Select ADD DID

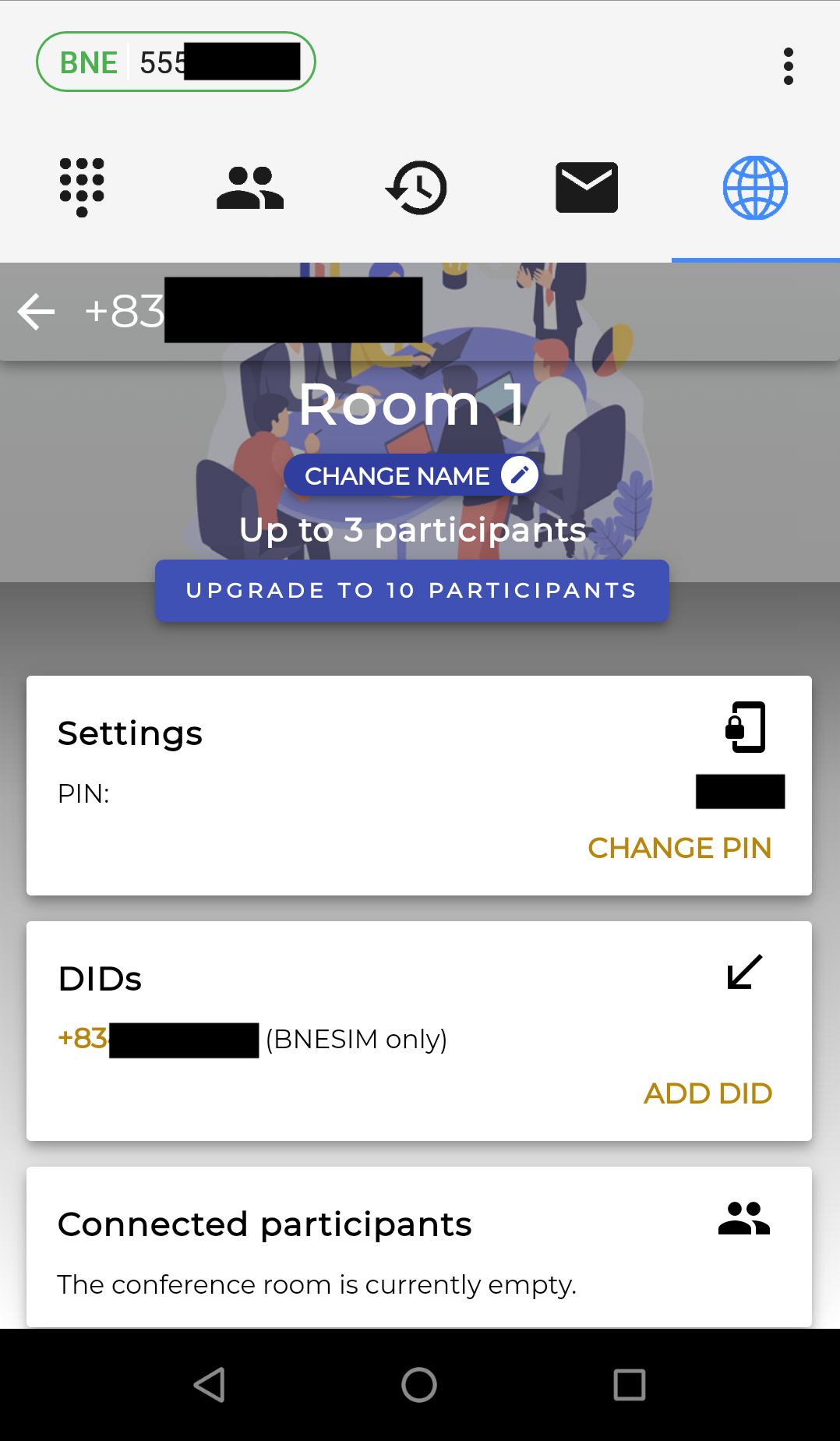[707, 1094]
